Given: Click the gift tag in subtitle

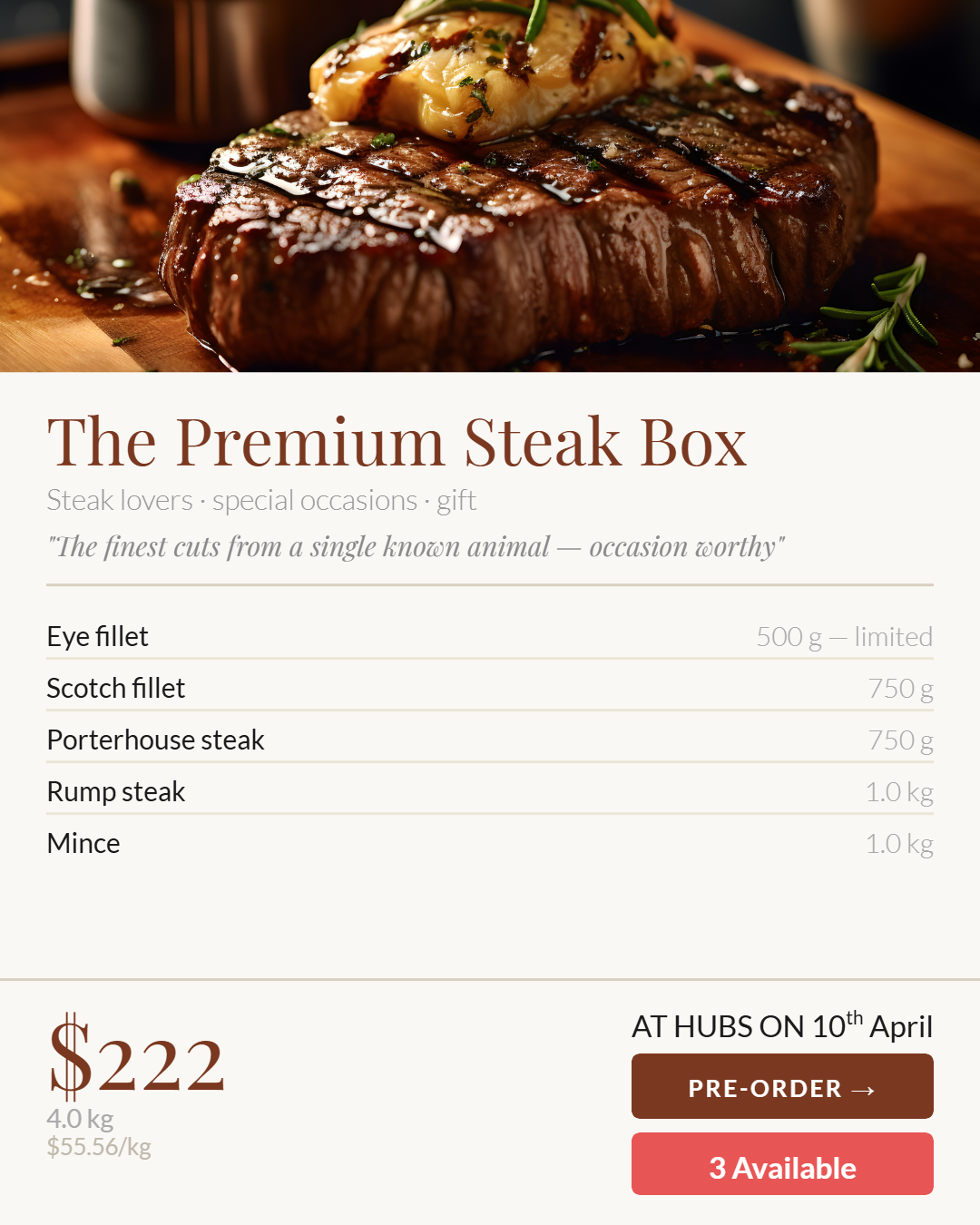Looking at the screenshot, I should click(x=457, y=500).
